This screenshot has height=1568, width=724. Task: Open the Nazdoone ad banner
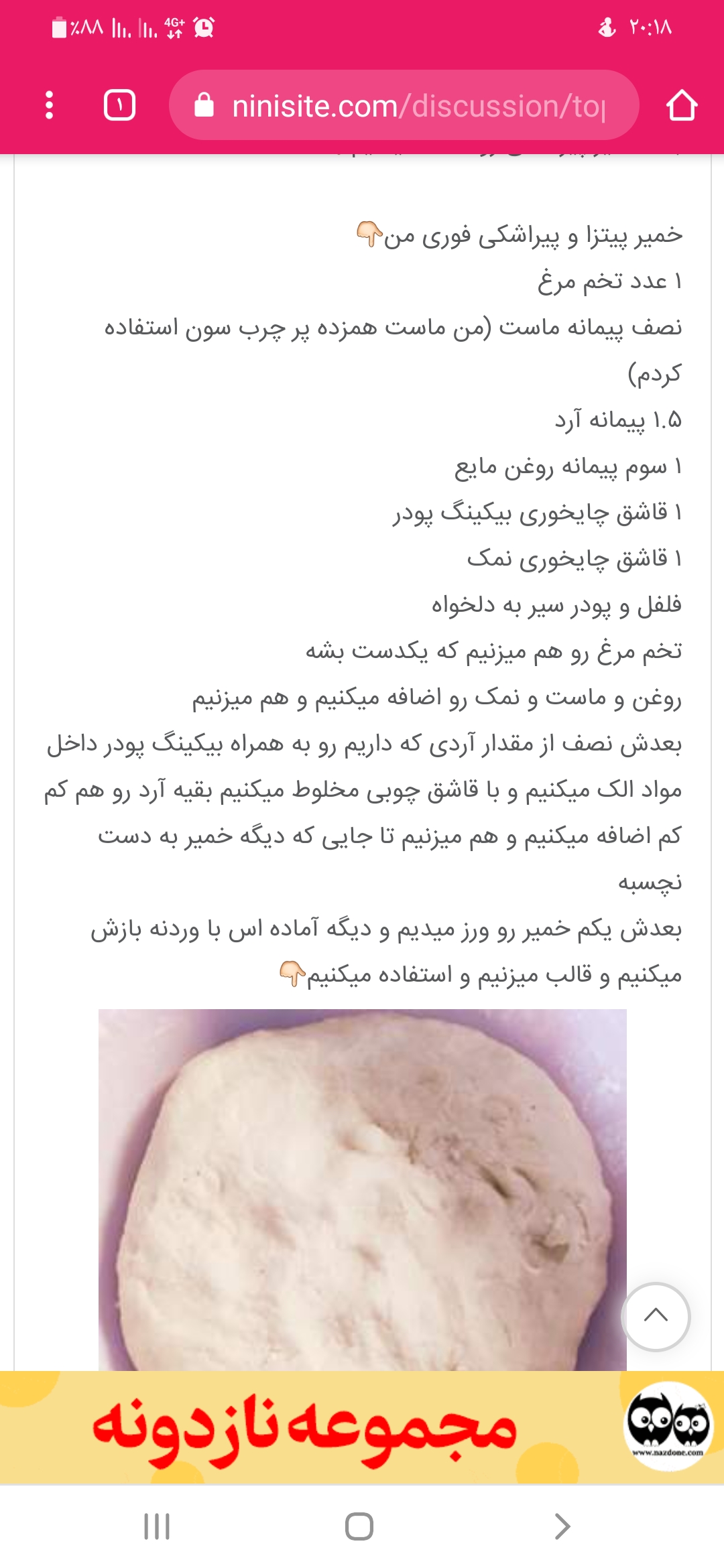pyautogui.click(x=362, y=1427)
